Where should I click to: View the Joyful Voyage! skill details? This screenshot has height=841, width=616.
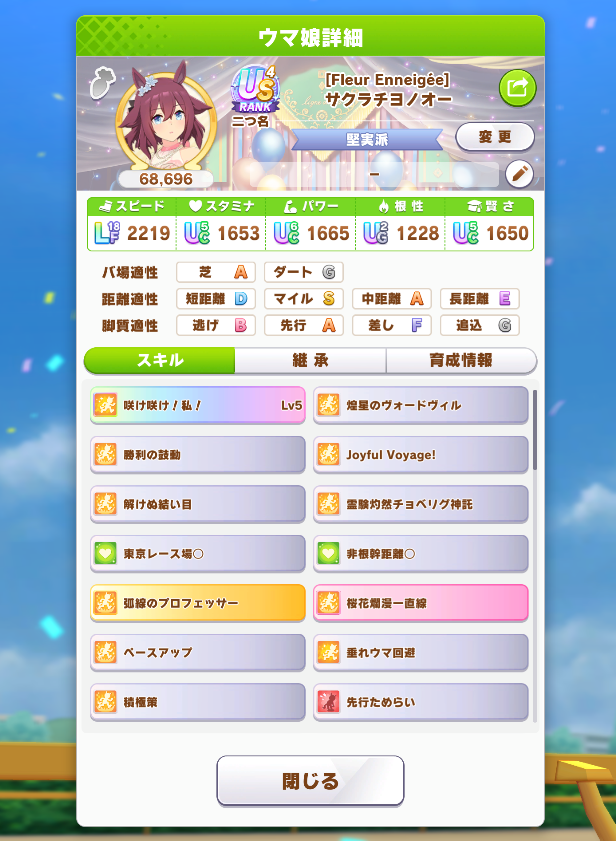tap(421, 455)
